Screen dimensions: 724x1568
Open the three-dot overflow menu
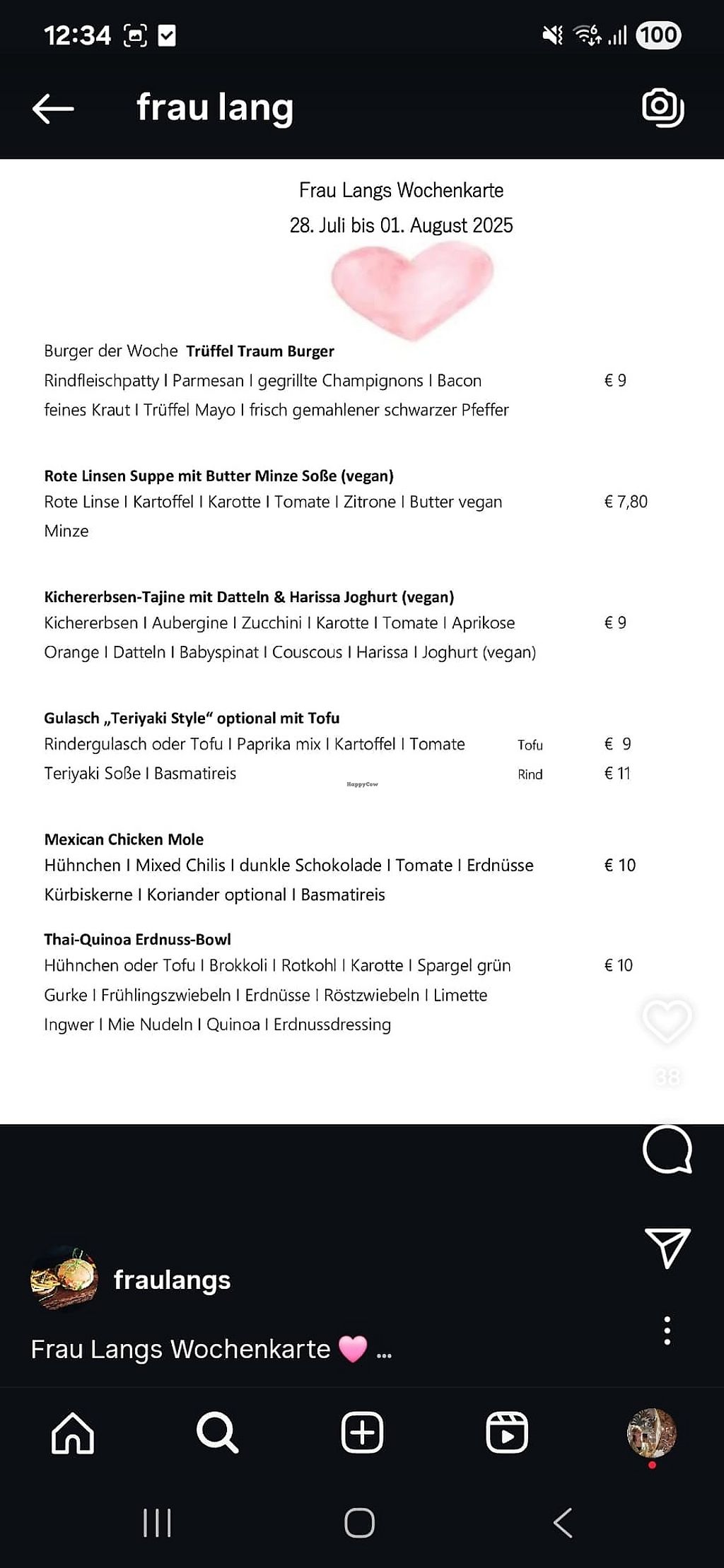(667, 1331)
